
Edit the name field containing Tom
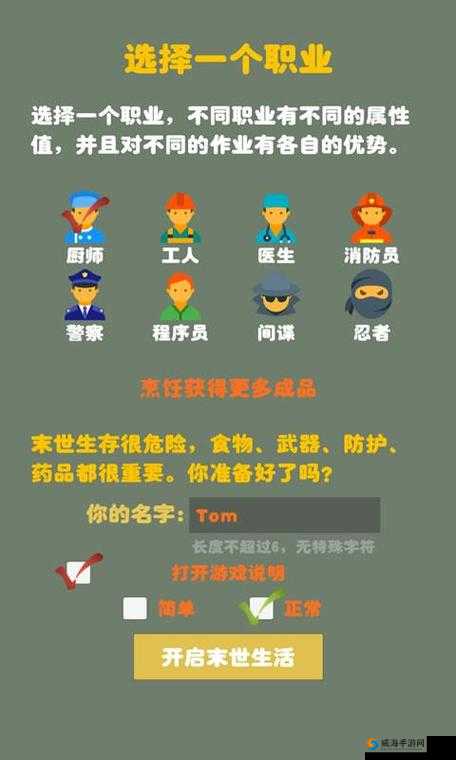284,515
